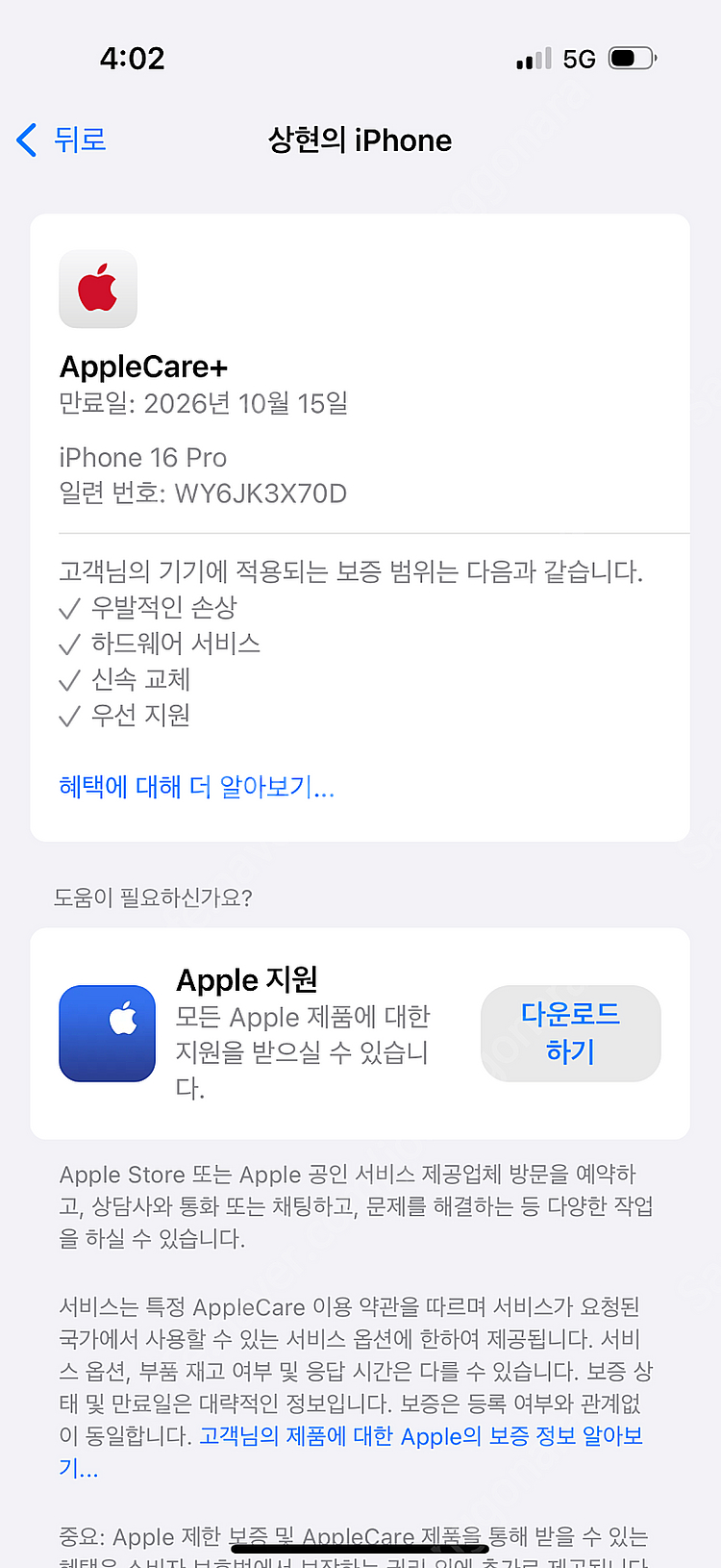Viewport: 721px width, 1568px height.
Task: Open the 혜택에 대해 더 알아보기 link
Action: point(196,787)
